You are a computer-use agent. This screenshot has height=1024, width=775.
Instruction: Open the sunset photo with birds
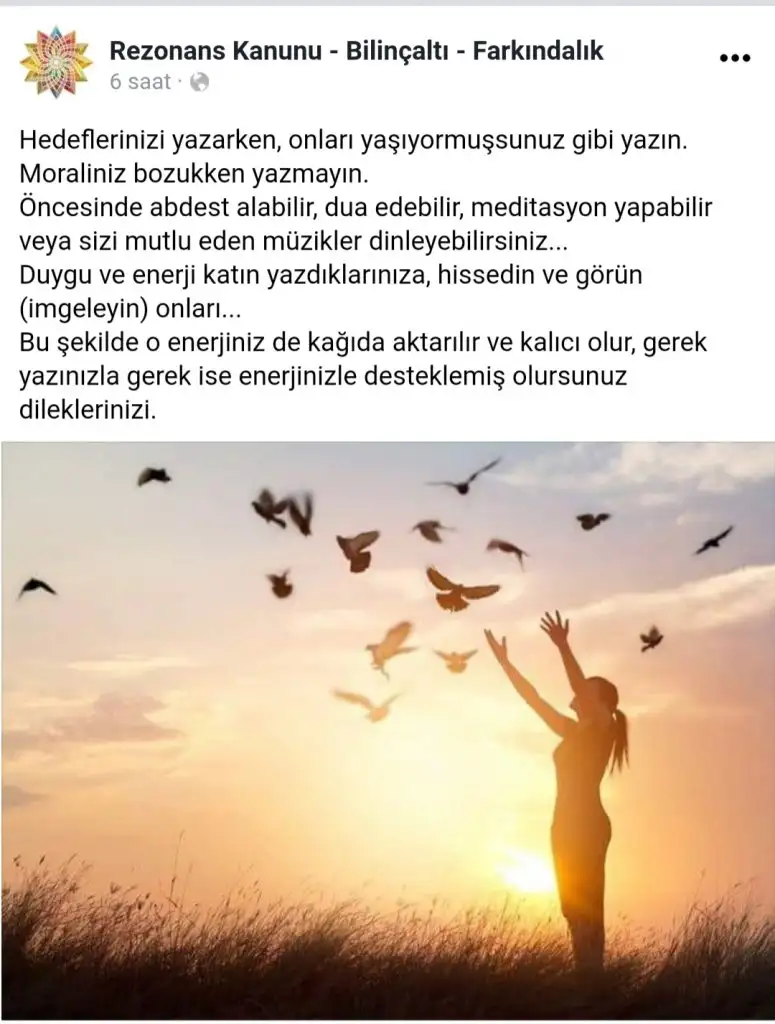tap(387, 730)
